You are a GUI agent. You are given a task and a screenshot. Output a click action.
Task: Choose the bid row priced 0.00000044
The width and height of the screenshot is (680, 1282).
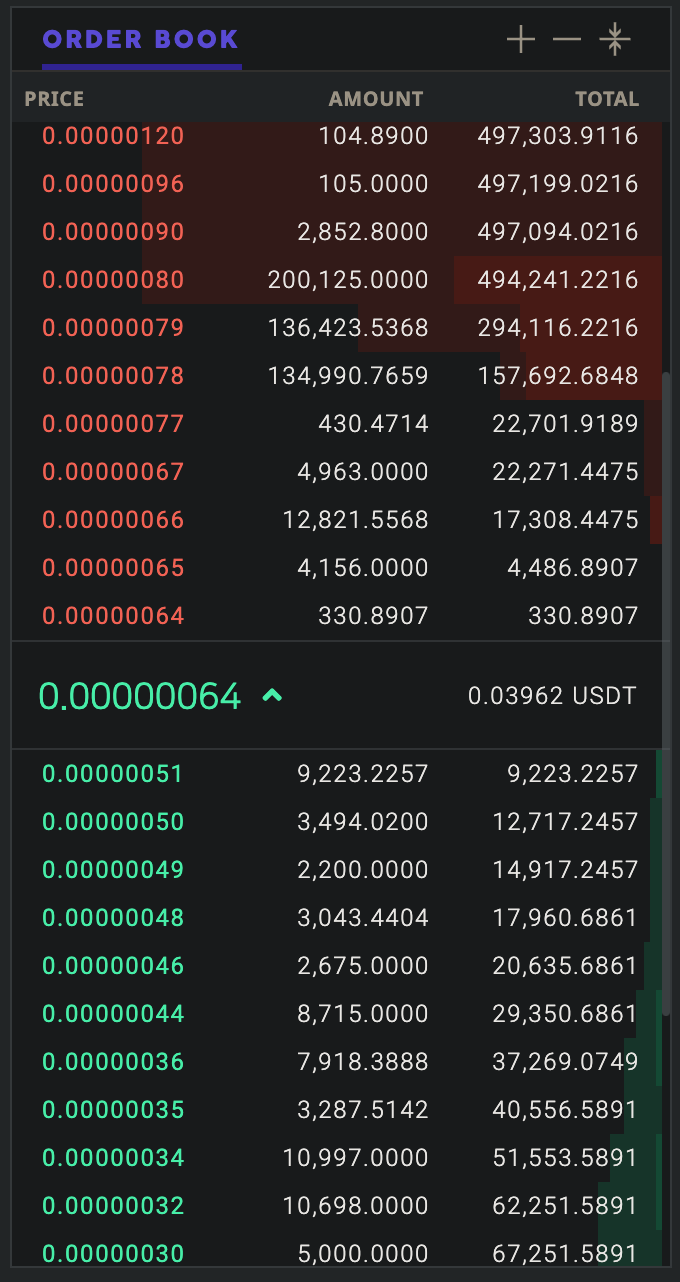(x=340, y=1014)
